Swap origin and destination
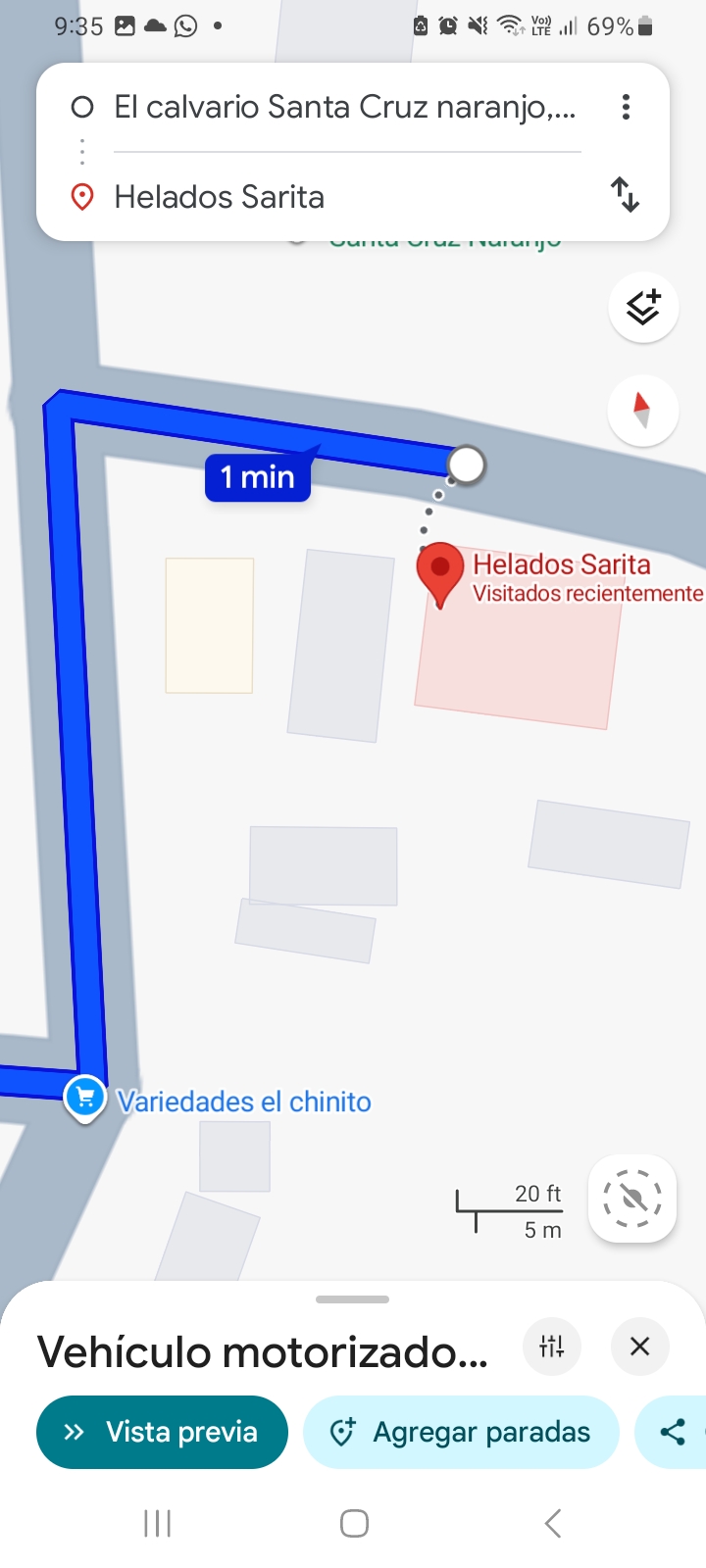The width and height of the screenshot is (706, 1568). click(x=625, y=195)
